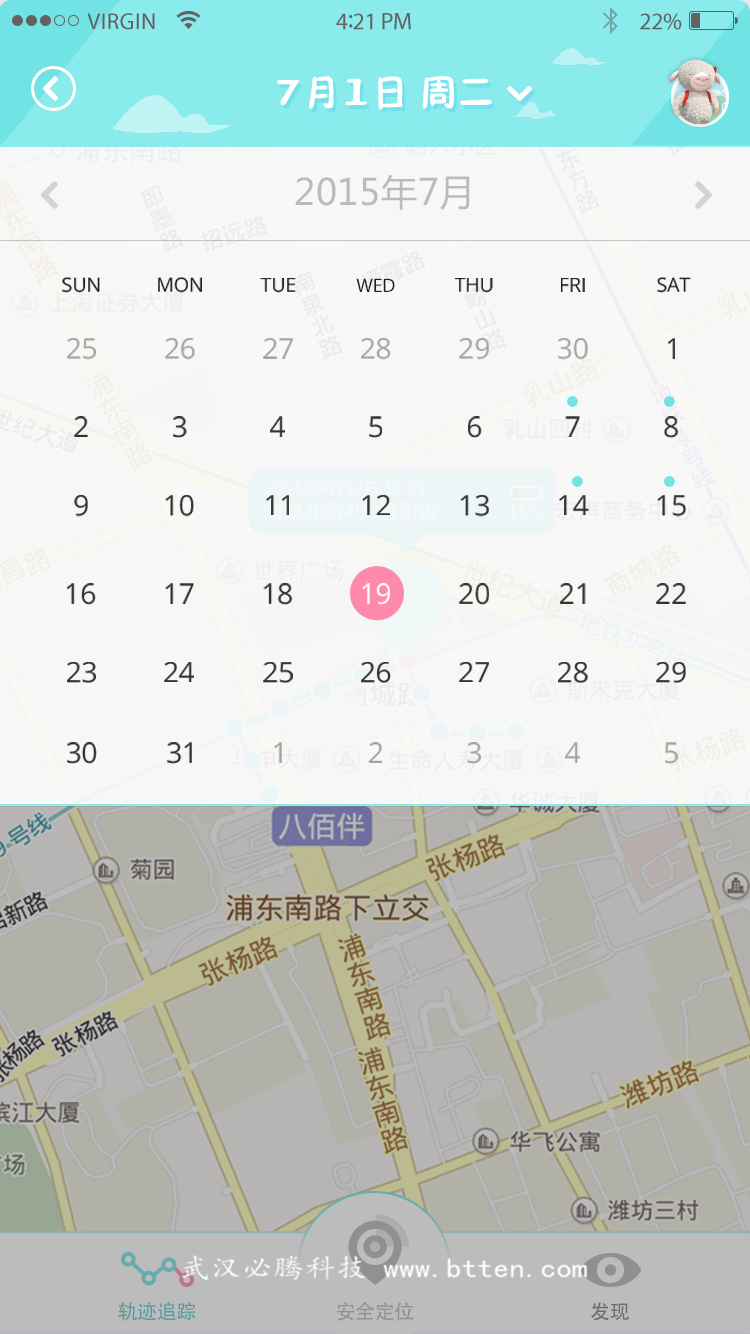Go back using the top-left arrow
Viewport: 750px width, 1334px height.
[x=53, y=89]
